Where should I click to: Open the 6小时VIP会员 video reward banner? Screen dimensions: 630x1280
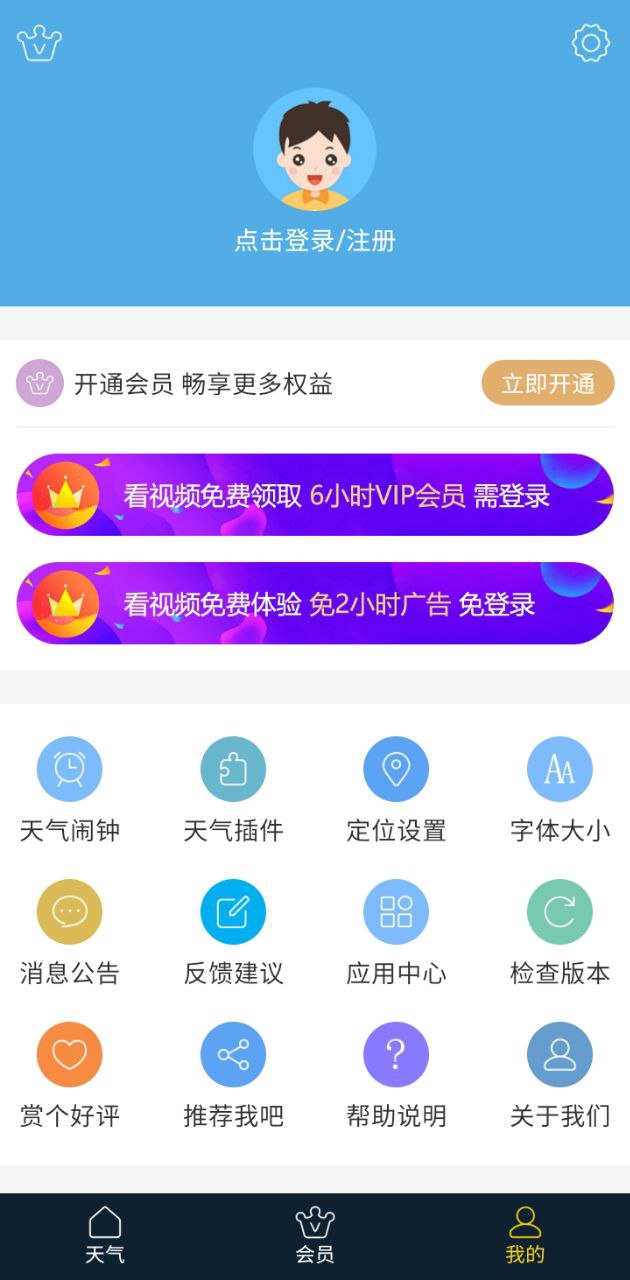tap(315, 495)
